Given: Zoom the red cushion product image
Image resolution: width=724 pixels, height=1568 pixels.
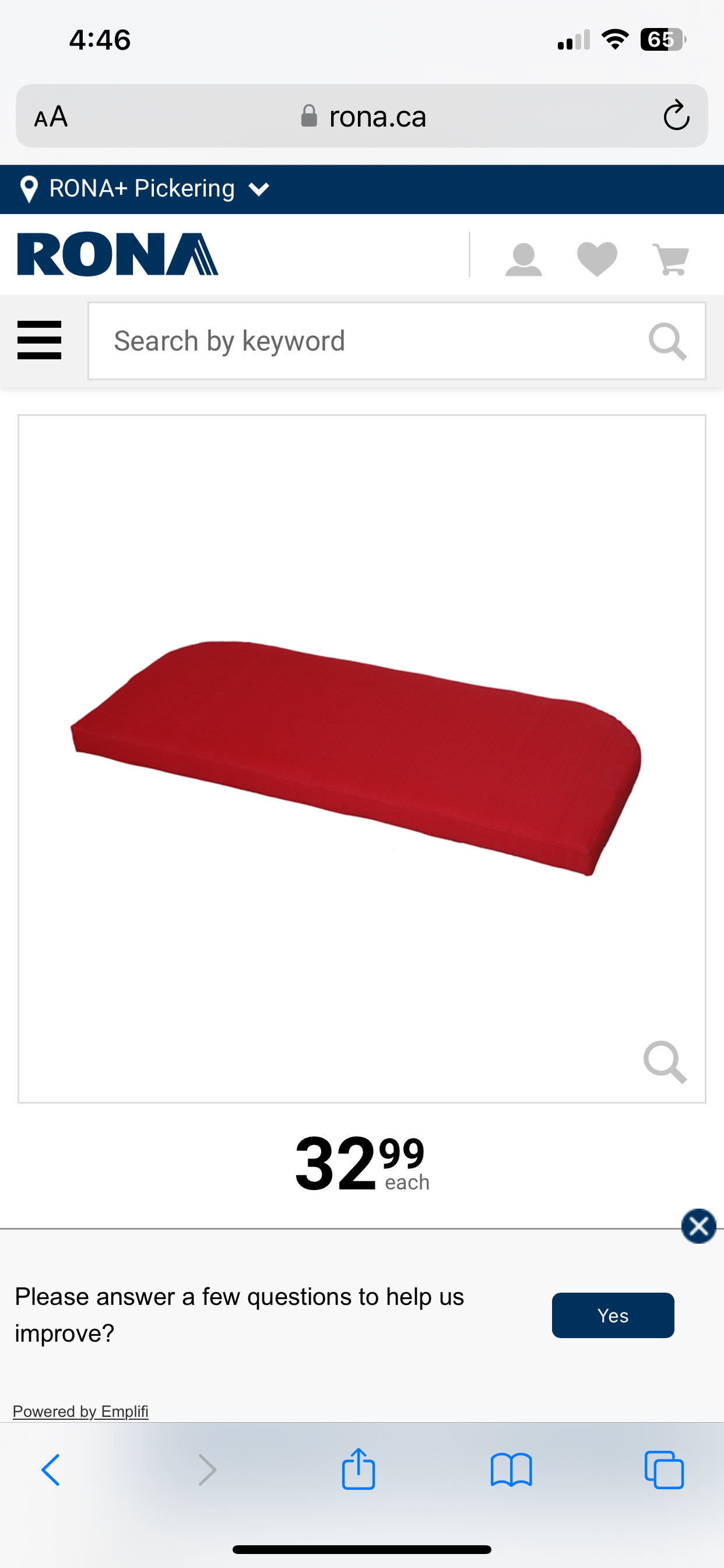Looking at the screenshot, I should [665, 1062].
